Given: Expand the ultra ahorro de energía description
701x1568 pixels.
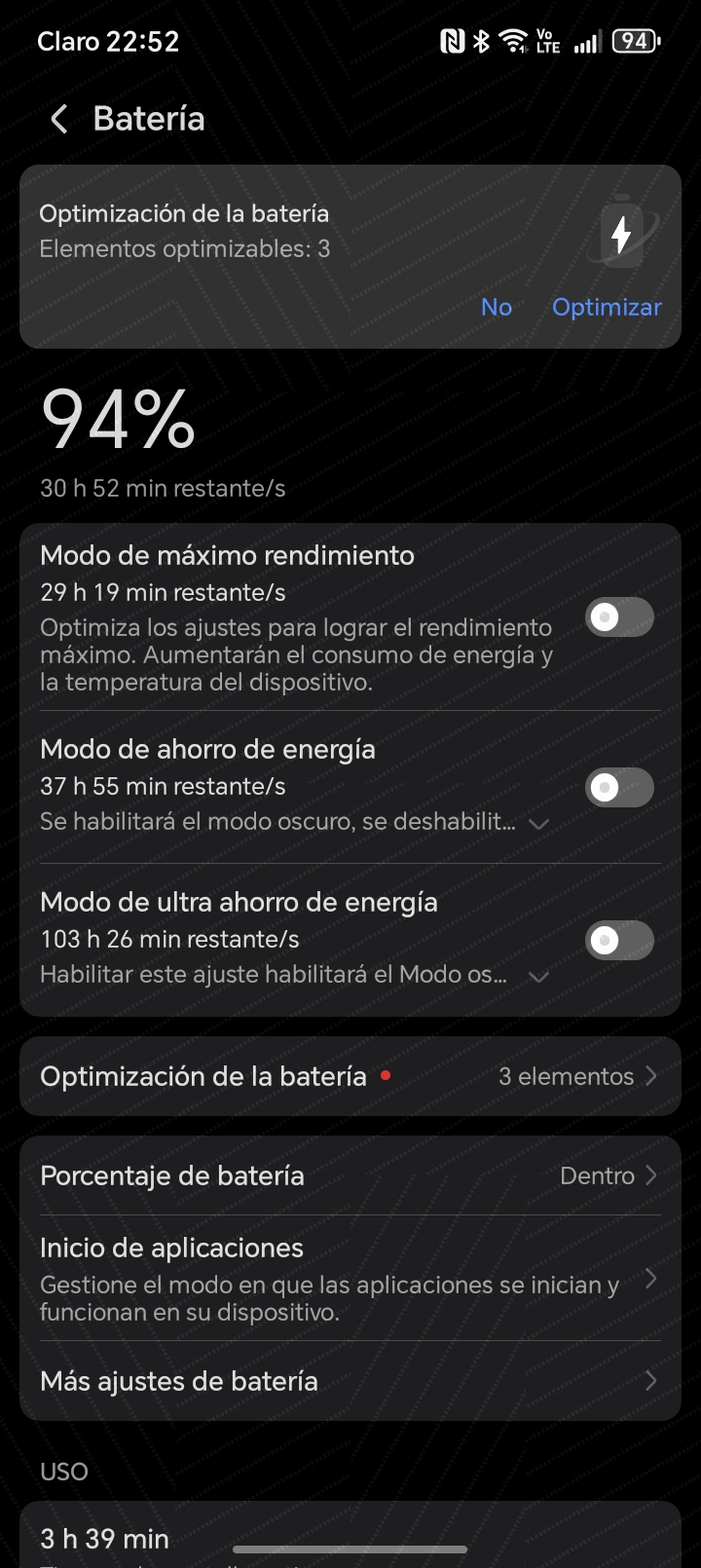Looking at the screenshot, I should [538, 976].
